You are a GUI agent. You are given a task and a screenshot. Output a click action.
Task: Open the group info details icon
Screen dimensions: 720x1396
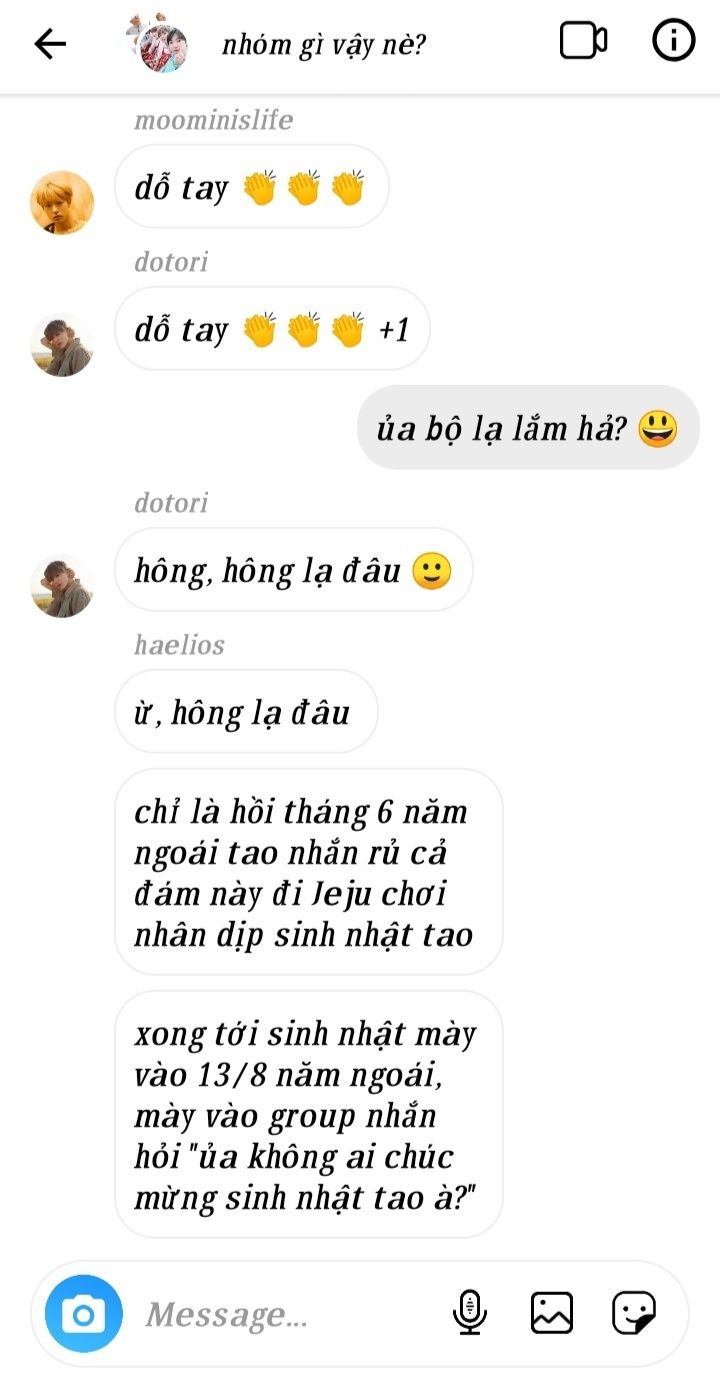(x=673, y=41)
